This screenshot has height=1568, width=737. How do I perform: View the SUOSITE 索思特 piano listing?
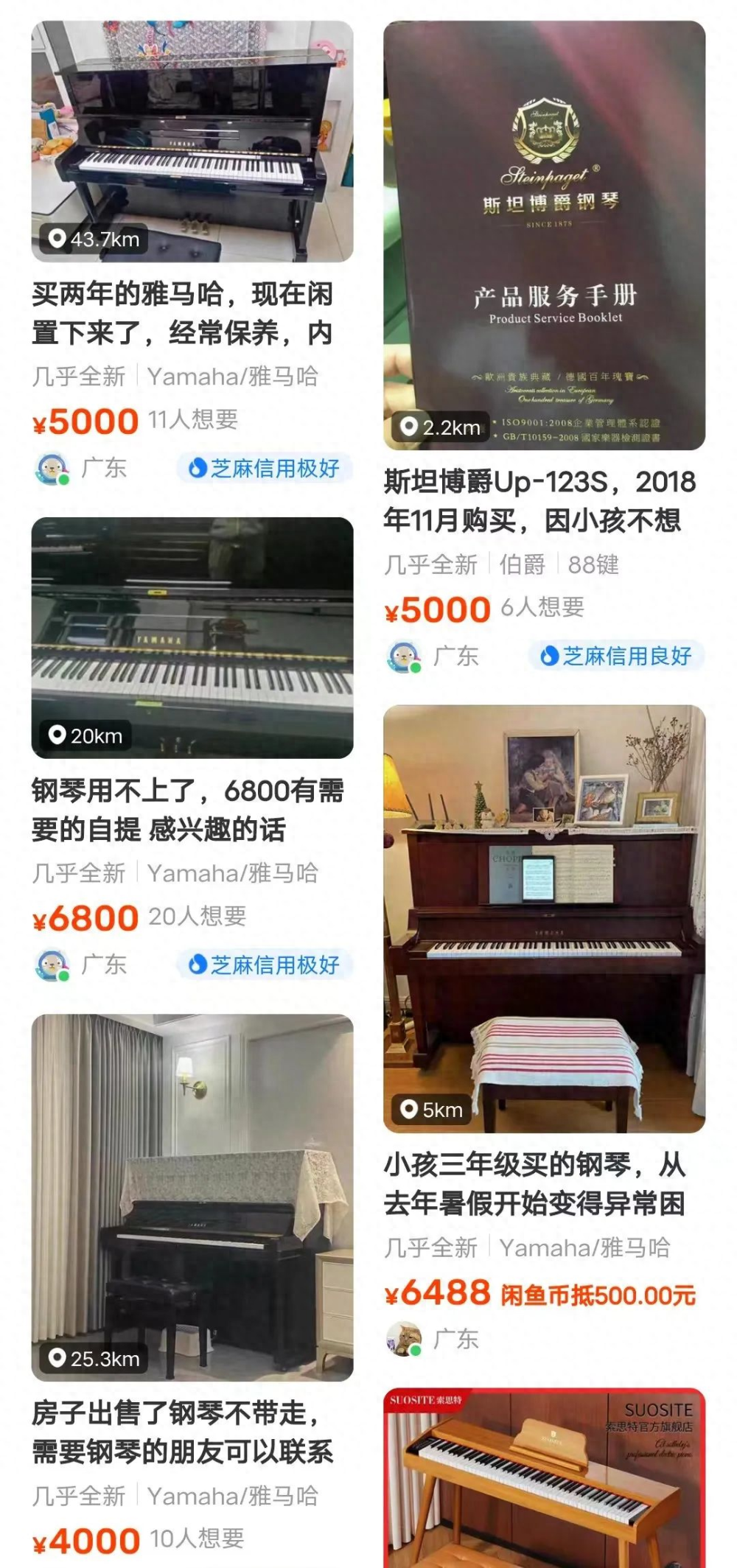coord(544,1477)
